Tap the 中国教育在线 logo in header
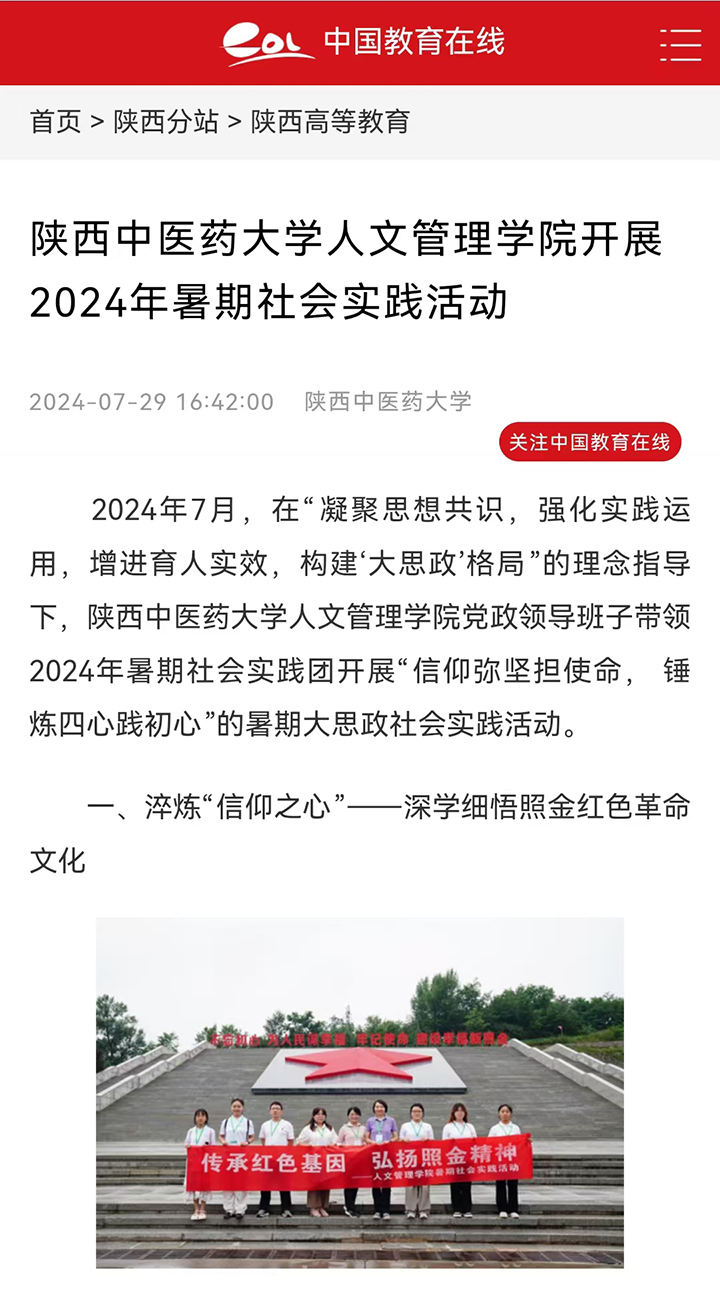This screenshot has width=720, height=1300. point(363,43)
